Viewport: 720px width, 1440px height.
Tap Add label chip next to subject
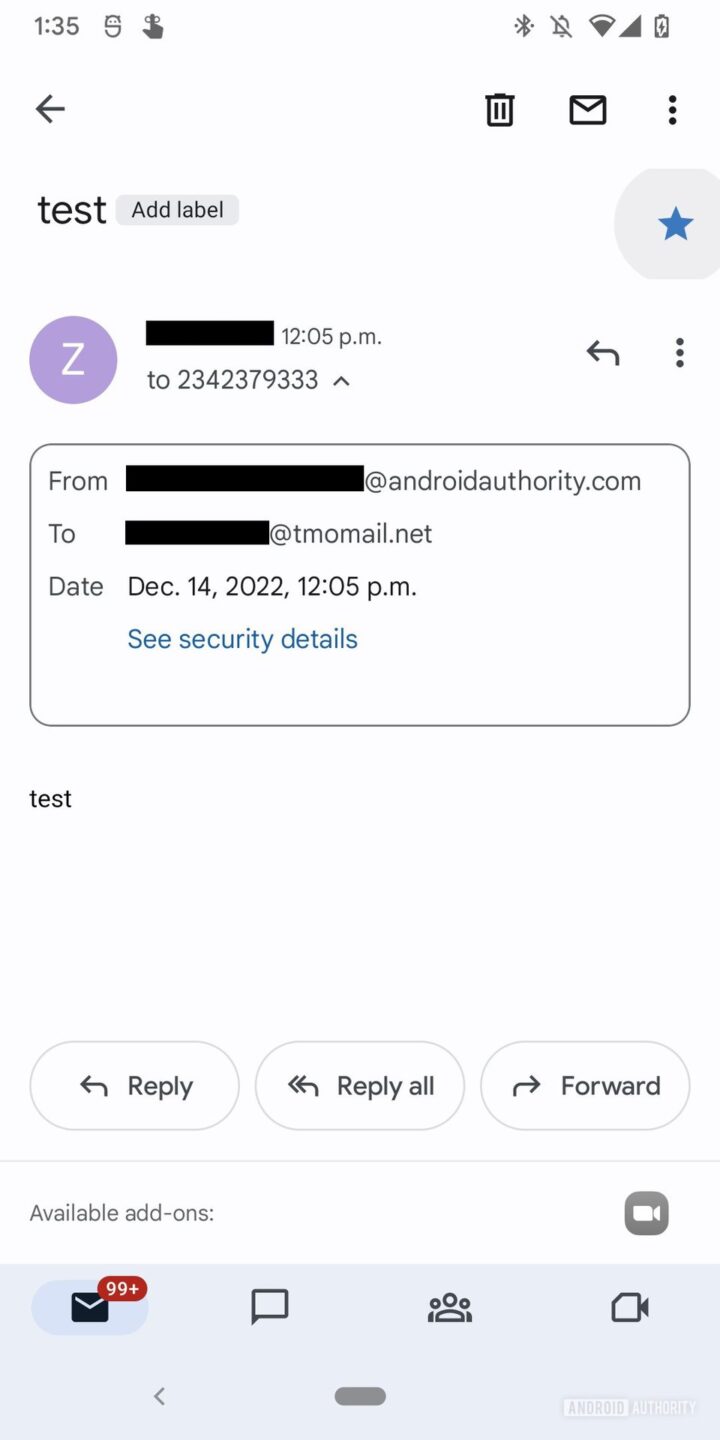pyautogui.click(x=177, y=210)
